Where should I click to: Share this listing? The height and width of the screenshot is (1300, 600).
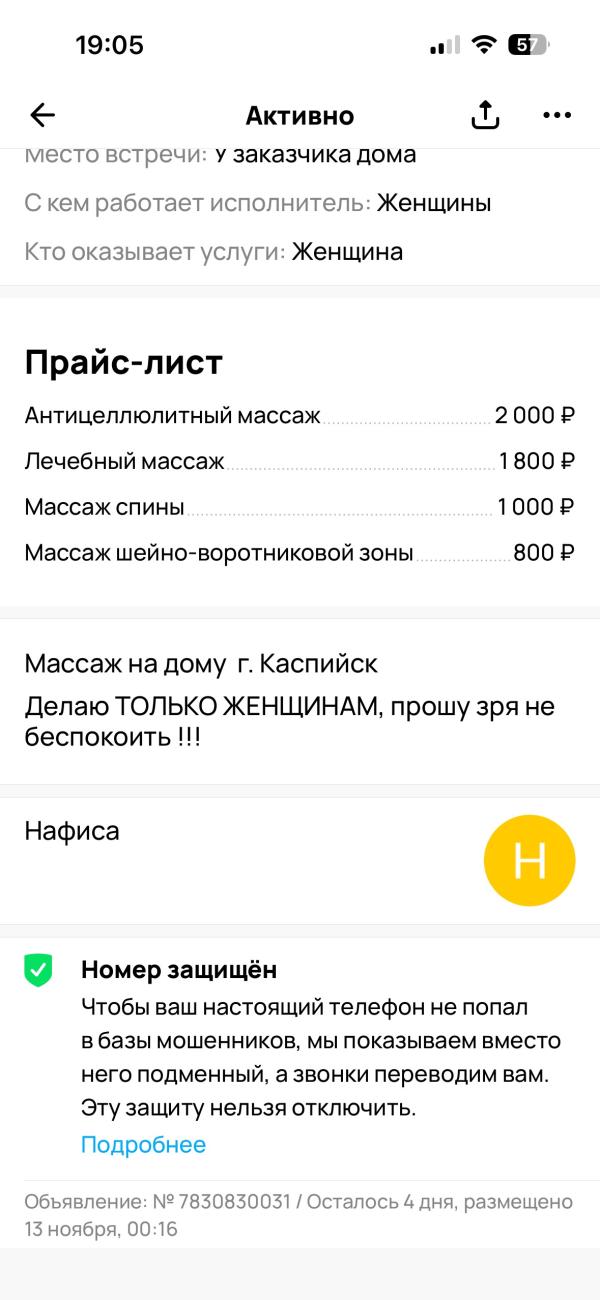(x=485, y=116)
